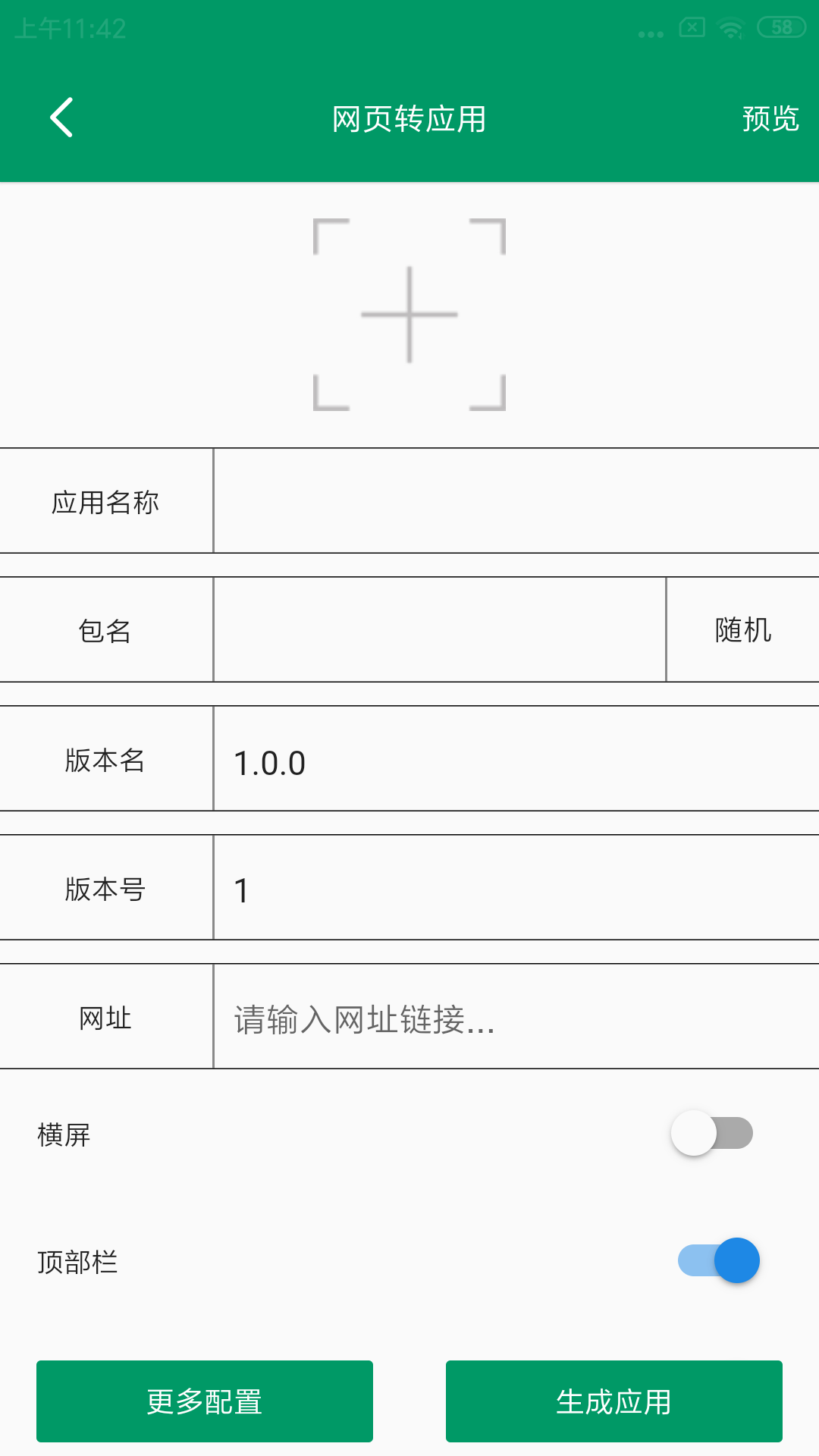Open 预览 preview

pyautogui.click(x=770, y=119)
